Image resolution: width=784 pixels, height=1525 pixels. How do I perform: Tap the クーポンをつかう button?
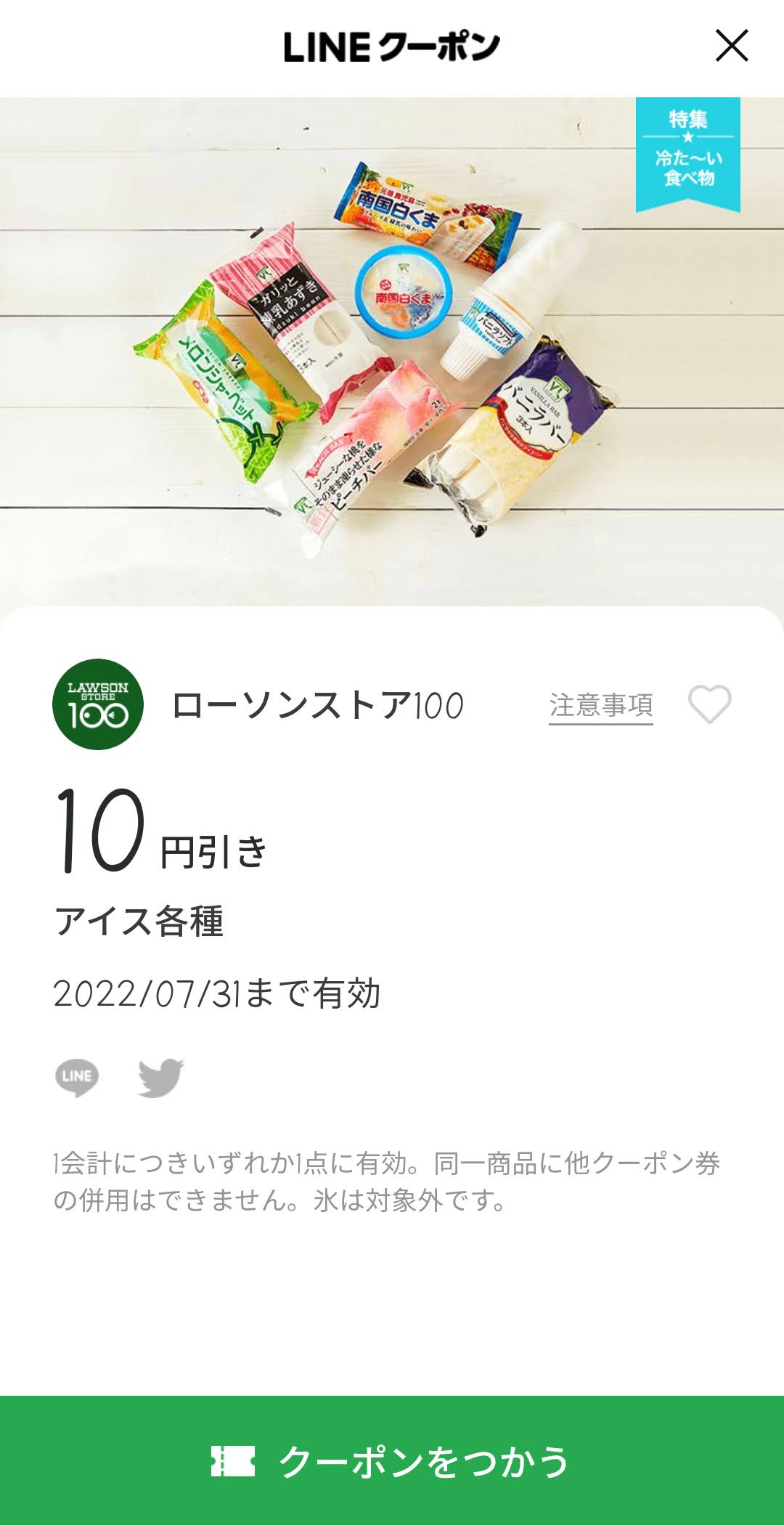point(392,1460)
